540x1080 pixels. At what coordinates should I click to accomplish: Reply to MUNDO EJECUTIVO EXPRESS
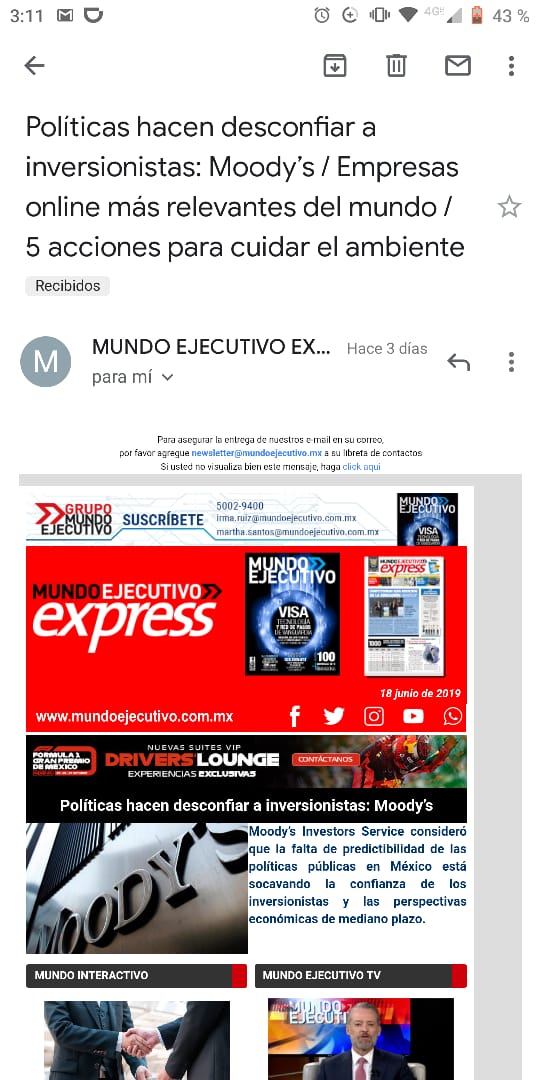tap(458, 362)
